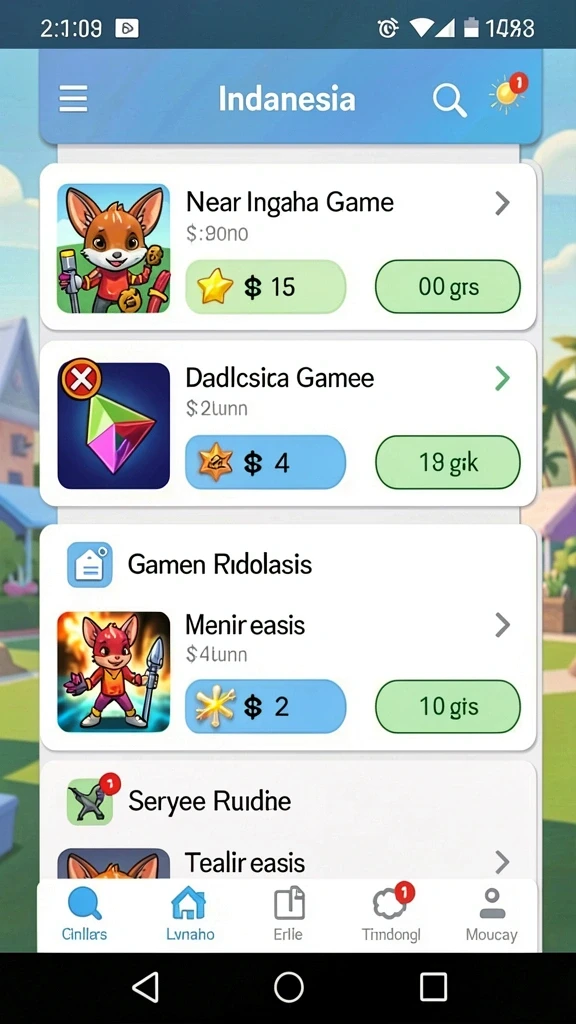Switch to the Lvnaho home tab
576x1024 pixels.
tap(188, 914)
